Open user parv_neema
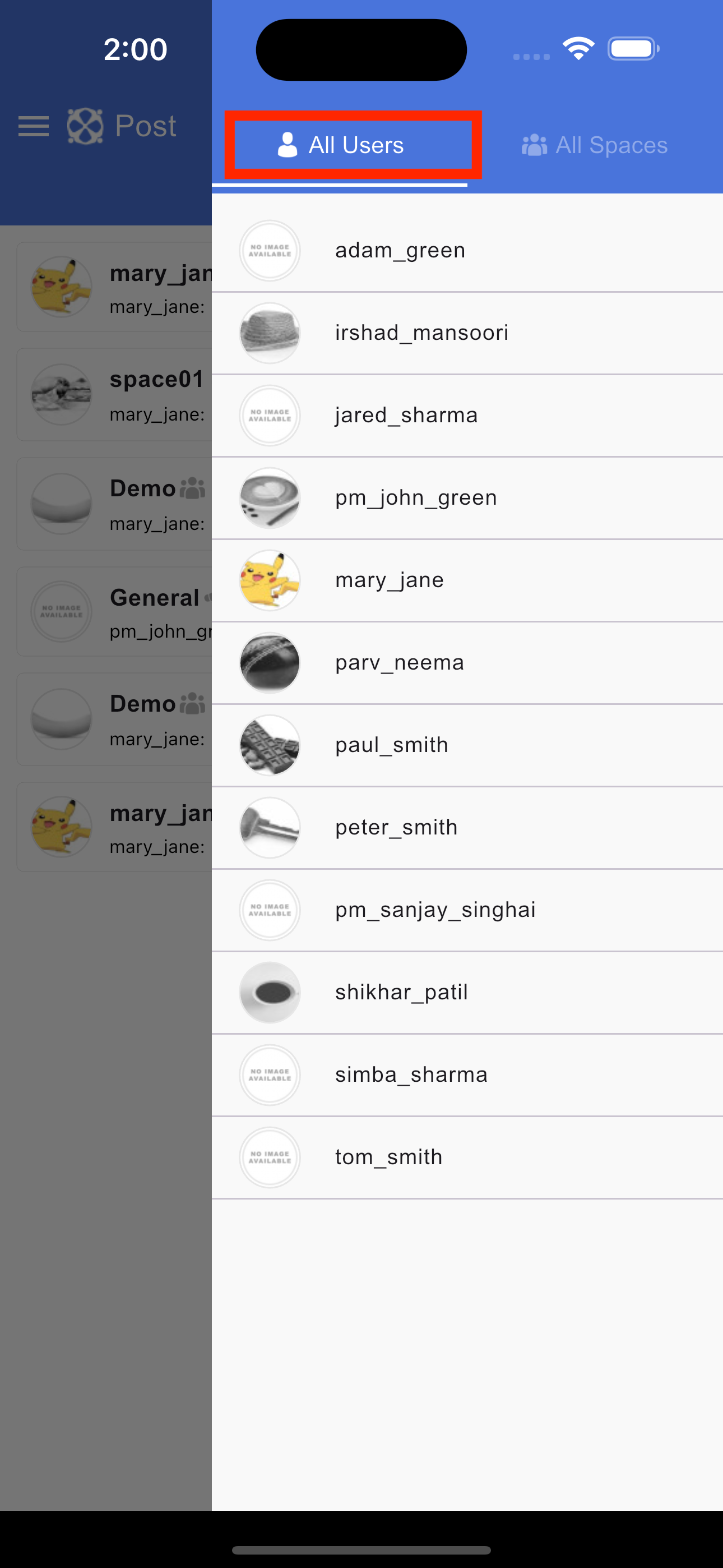The width and height of the screenshot is (723, 1568). [467, 663]
